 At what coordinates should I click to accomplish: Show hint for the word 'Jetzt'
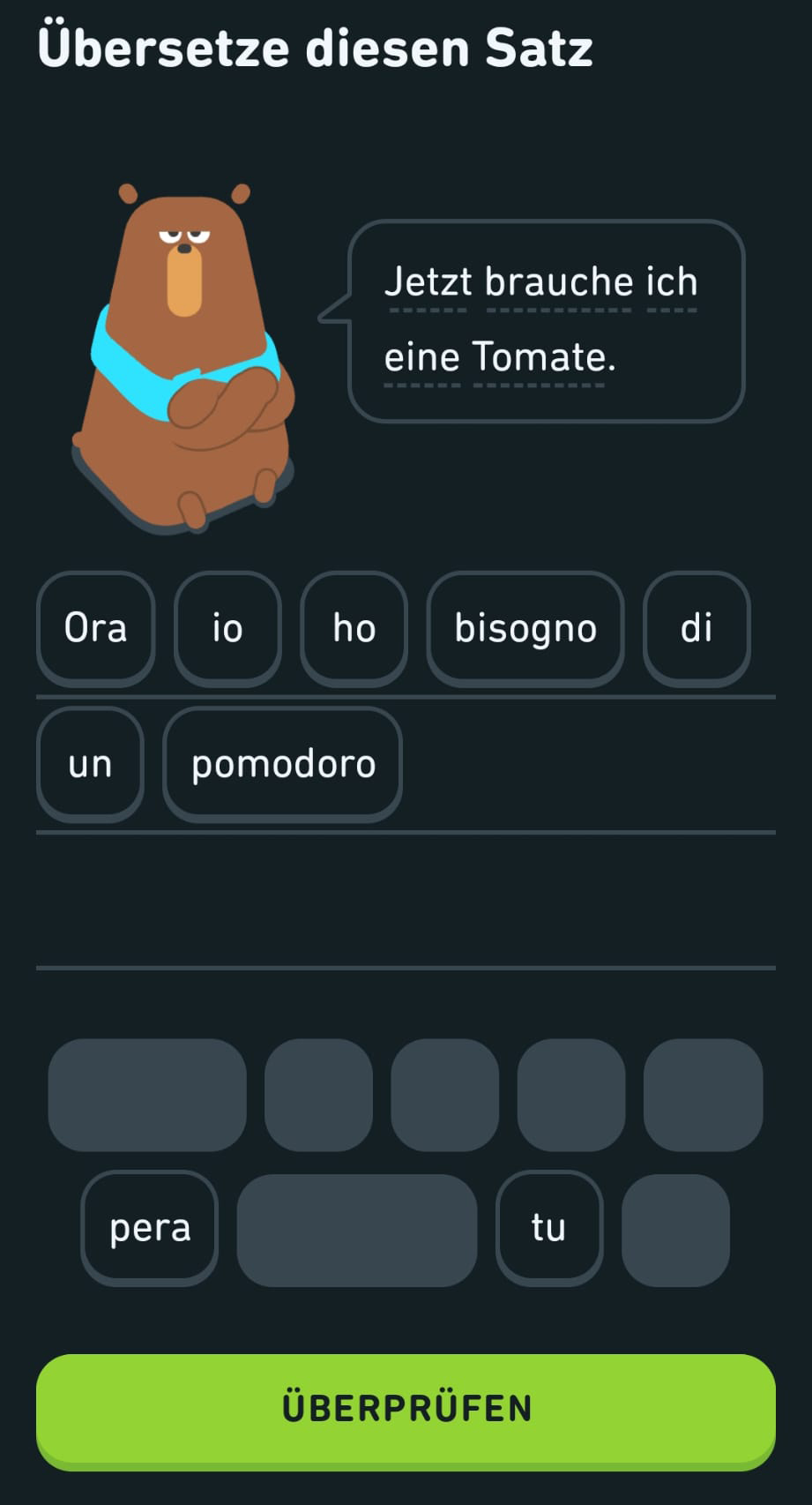[x=428, y=282]
